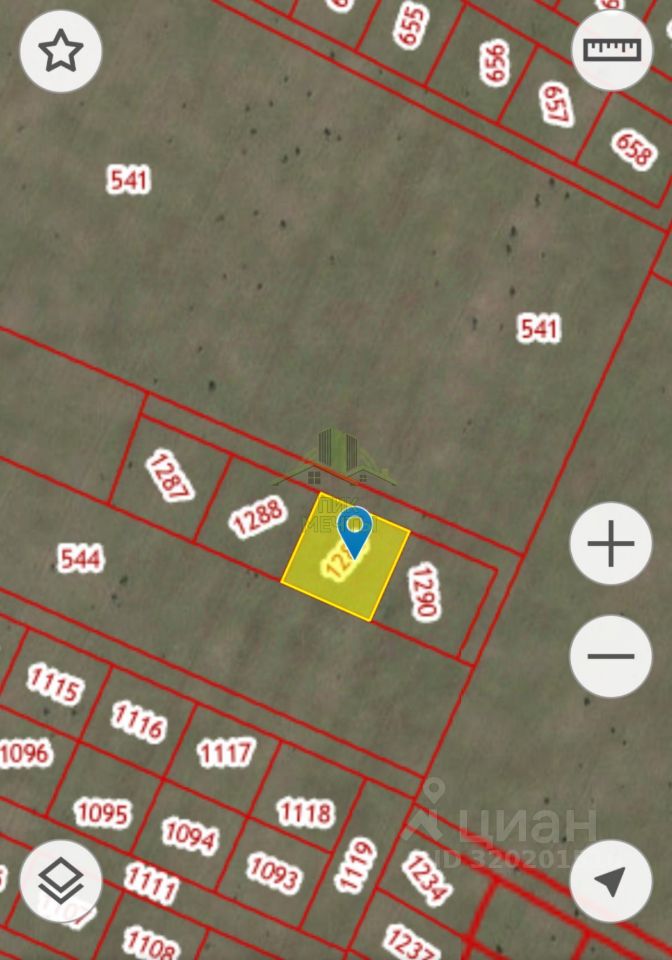672x960 pixels.
Task: Open the ruler measurement tool
Action: (x=611, y=51)
